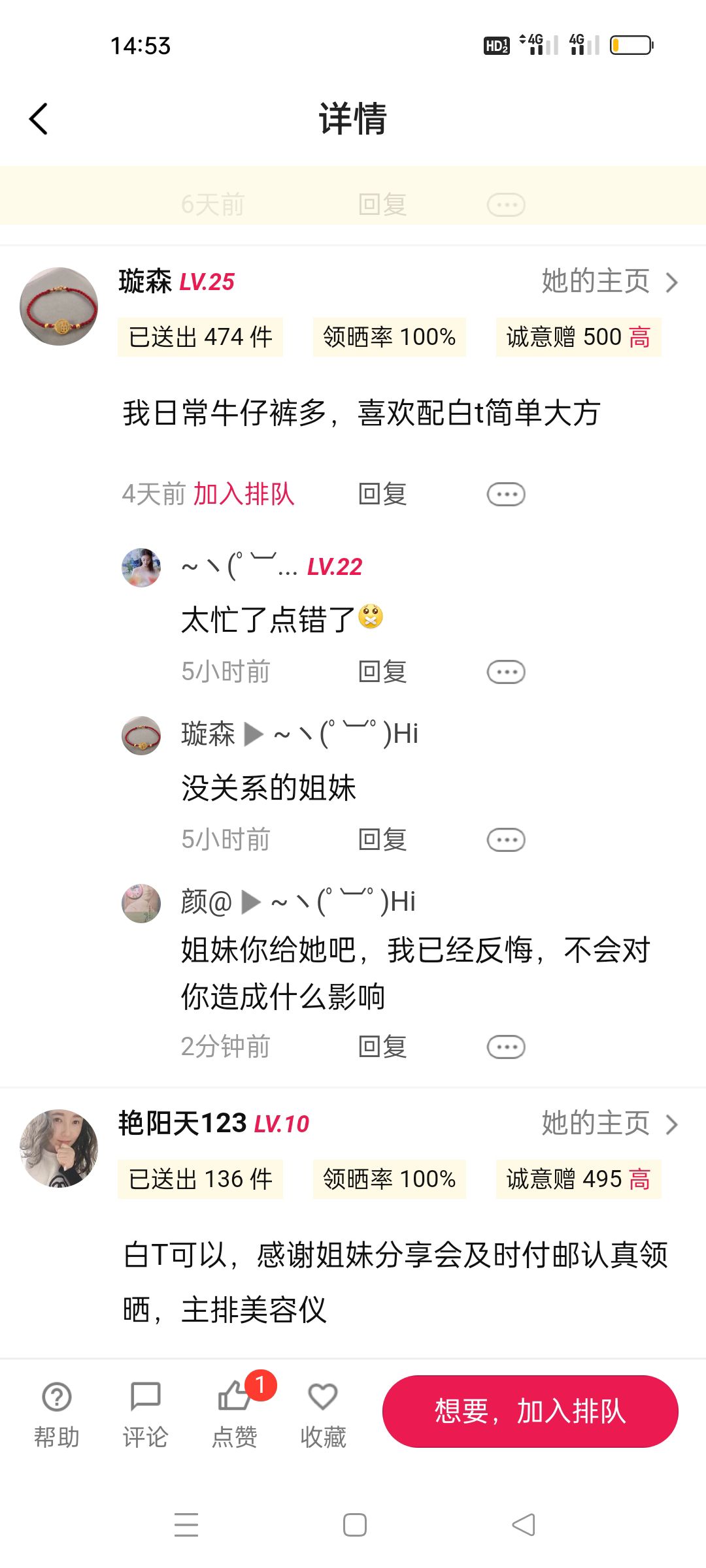Screen dimensions: 706x1568
Task: View 璇森's profile avatar
Action: pos(59,306)
